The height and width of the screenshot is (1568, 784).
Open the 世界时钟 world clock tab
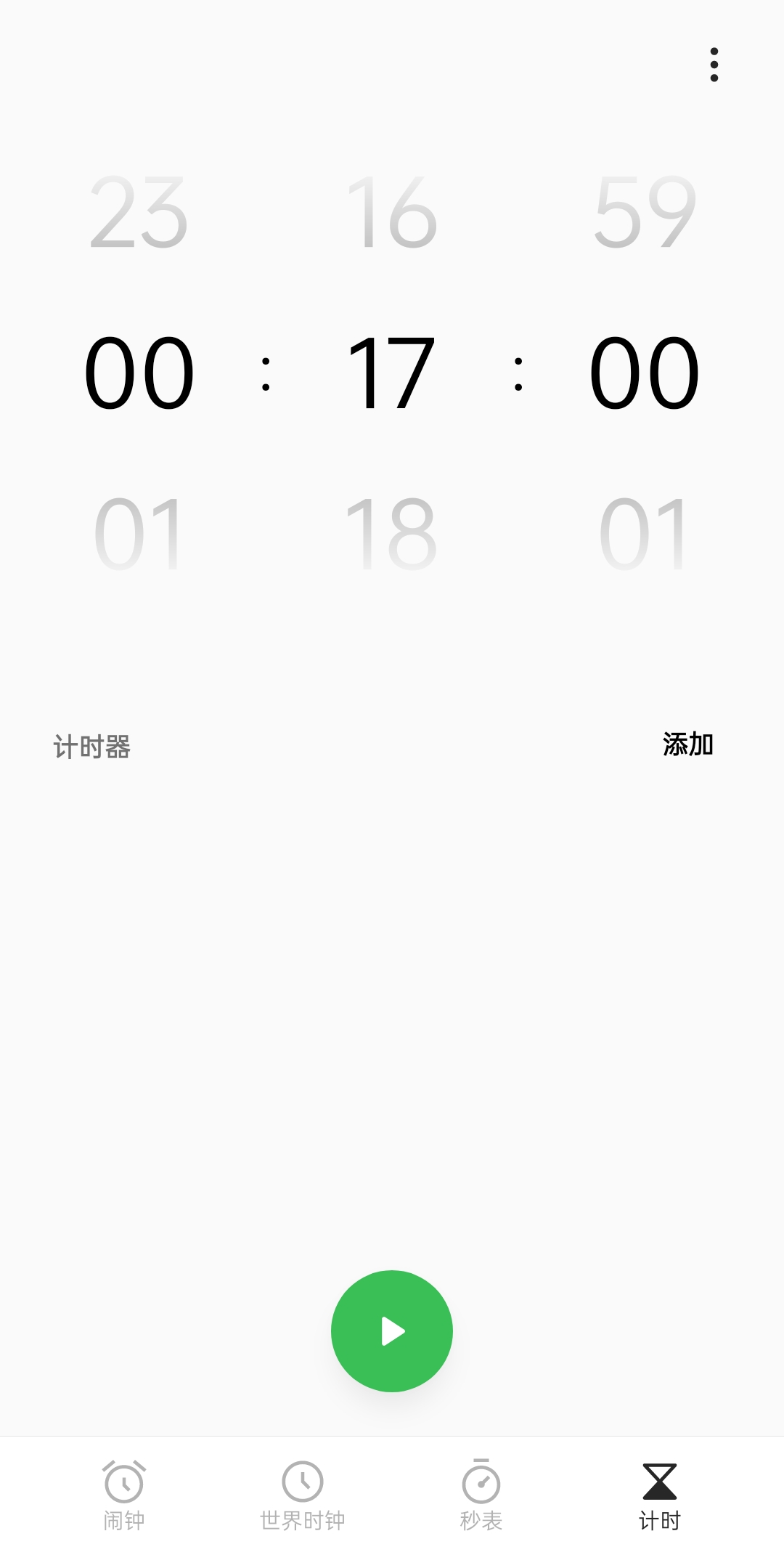(x=303, y=1496)
